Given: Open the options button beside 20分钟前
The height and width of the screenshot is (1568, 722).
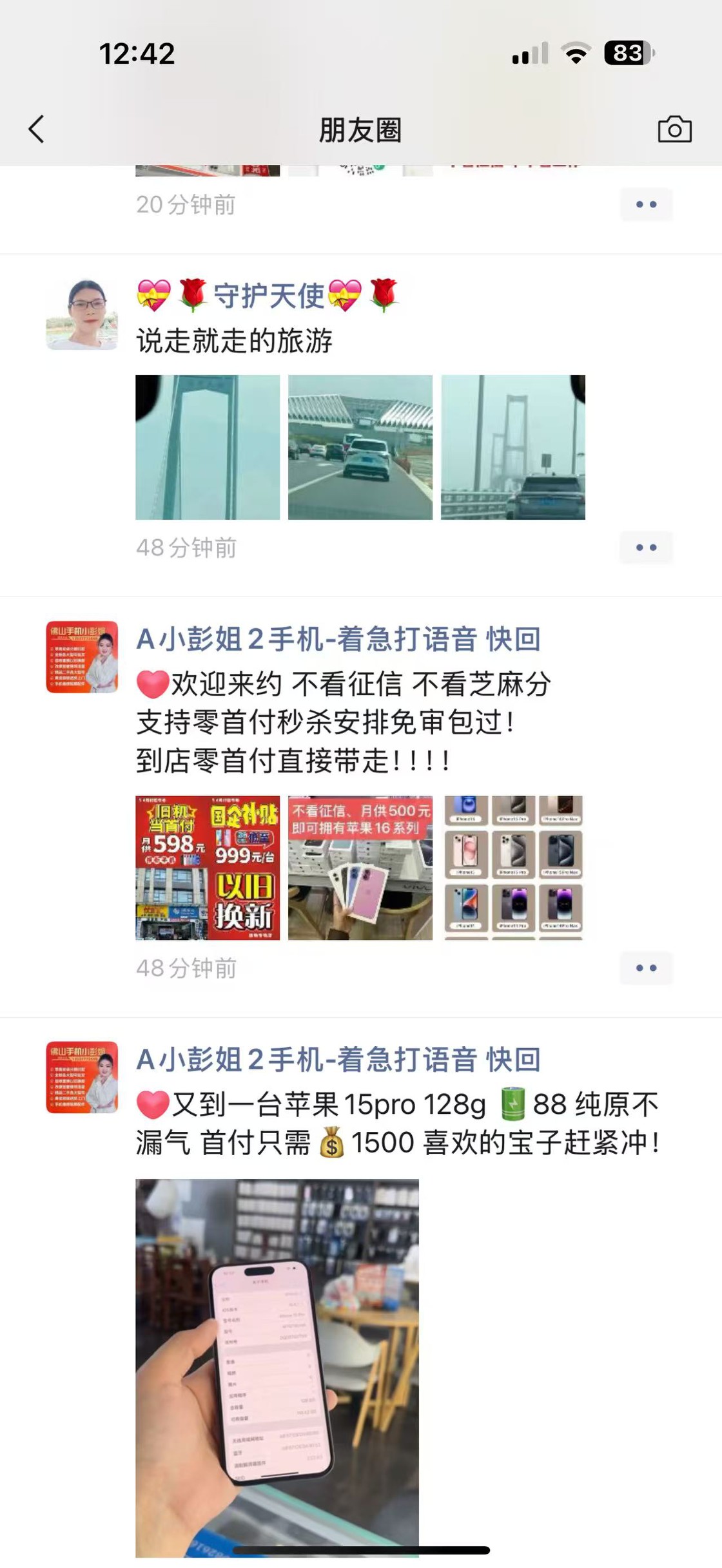Looking at the screenshot, I should click(646, 204).
